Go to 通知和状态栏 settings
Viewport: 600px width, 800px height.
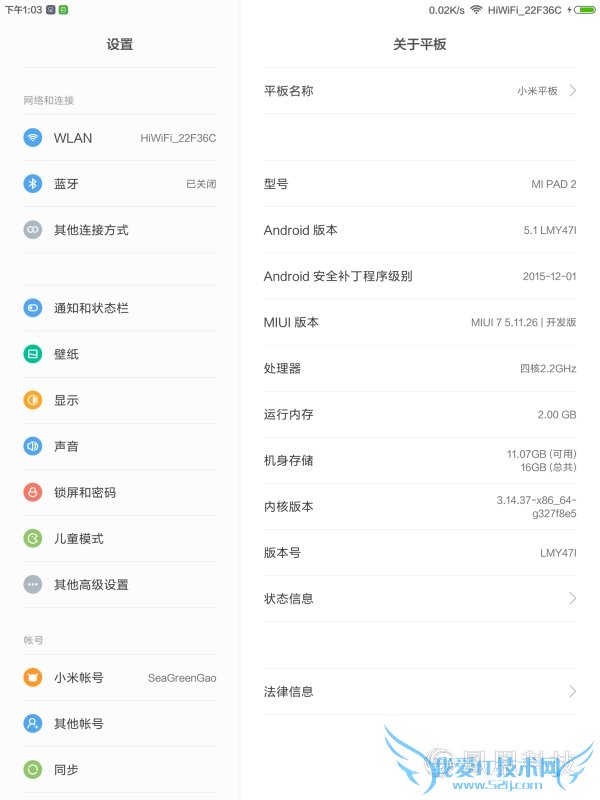tap(120, 308)
